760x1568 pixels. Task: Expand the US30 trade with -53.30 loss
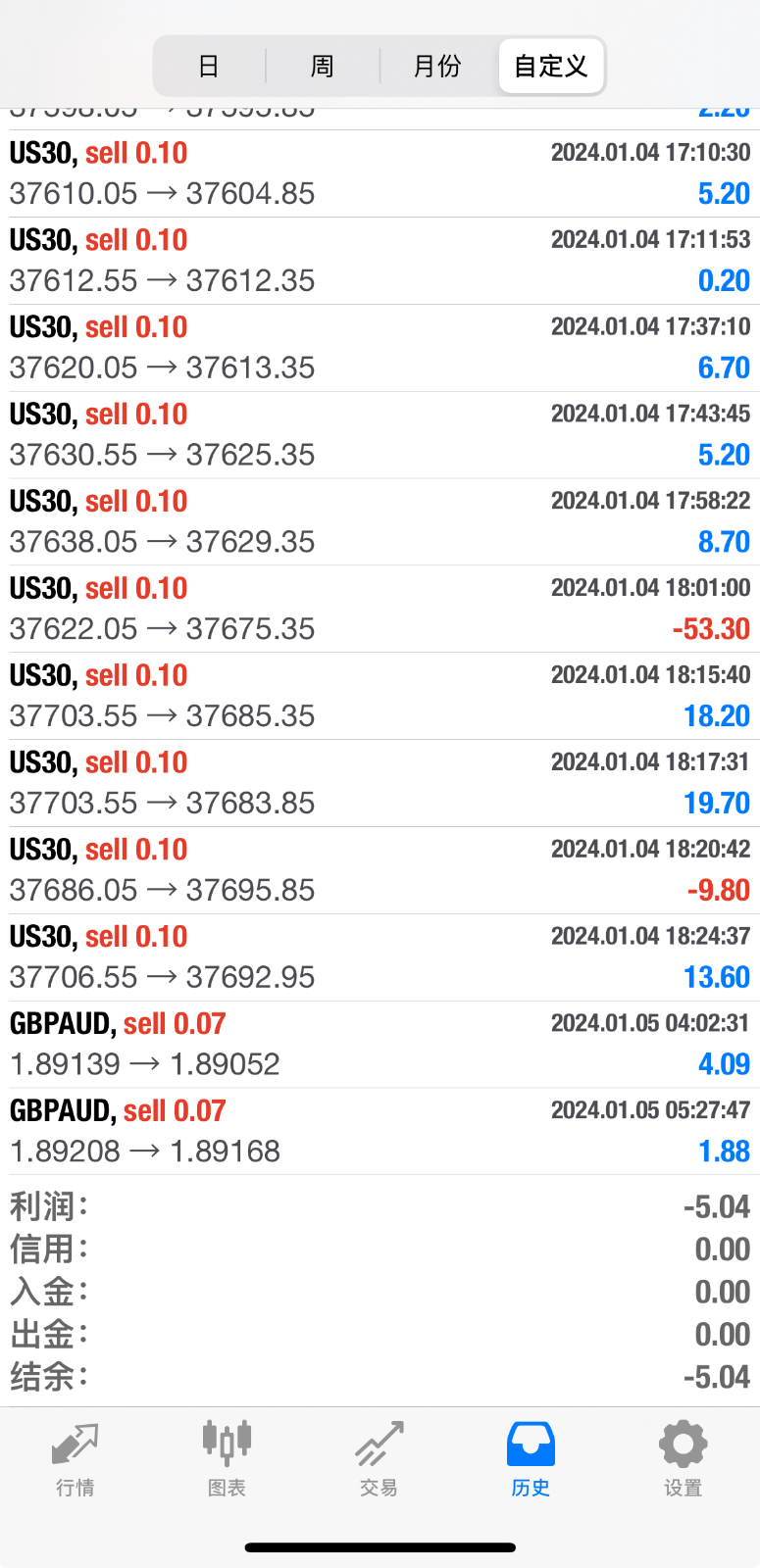point(380,609)
